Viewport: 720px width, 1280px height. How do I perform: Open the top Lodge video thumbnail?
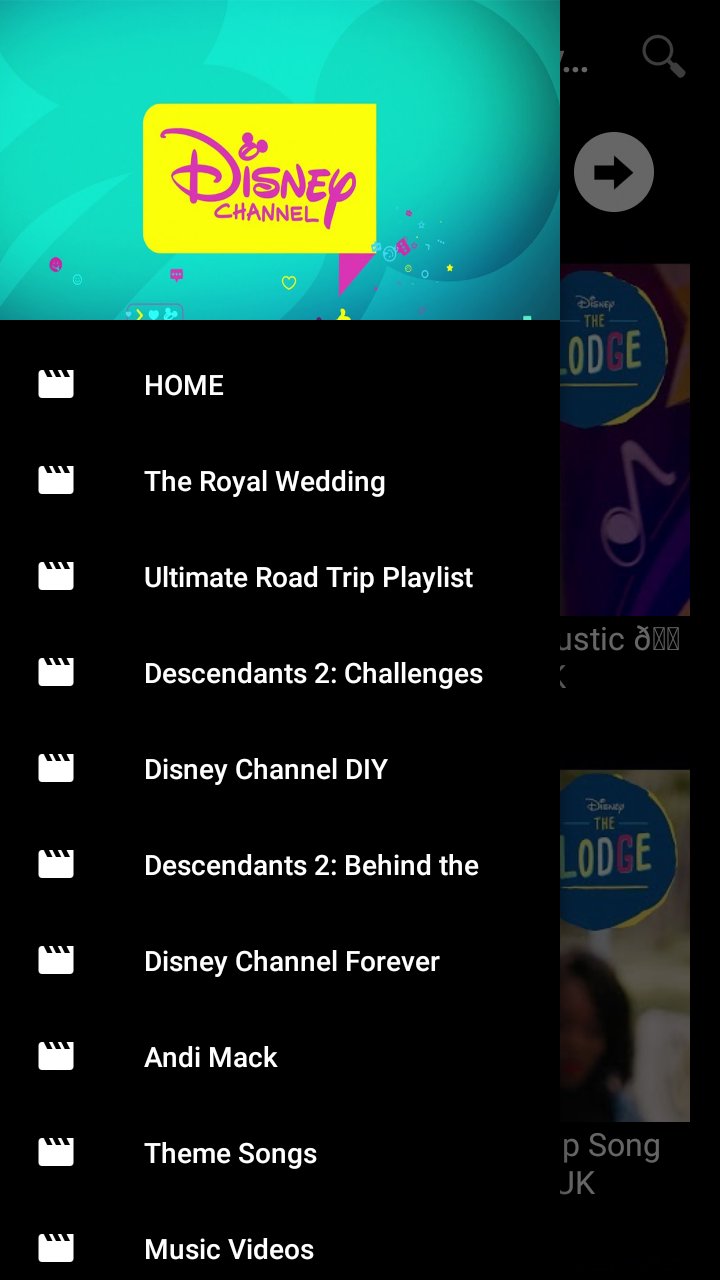pyautogui.click(x=625, y=440)
